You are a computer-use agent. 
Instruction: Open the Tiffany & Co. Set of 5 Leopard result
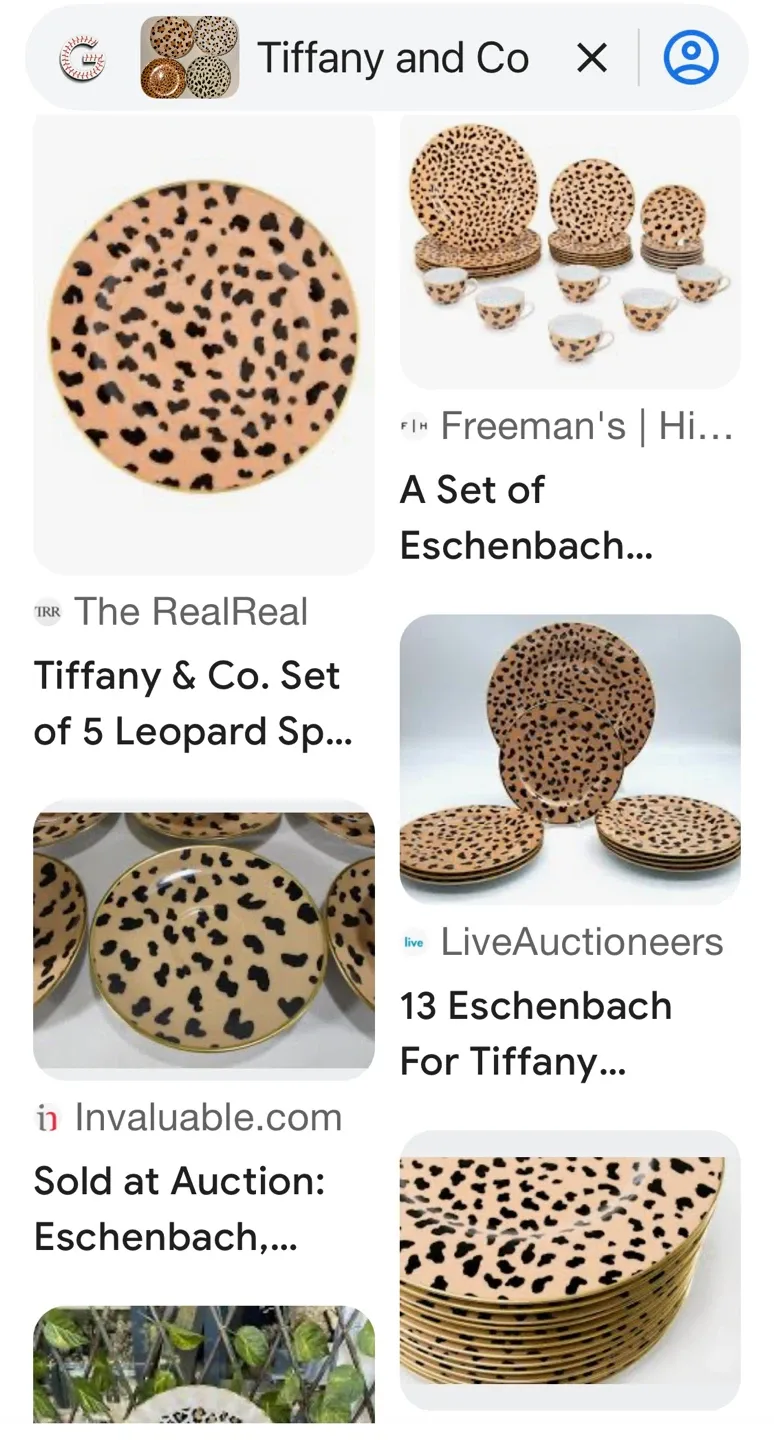[188, 703]
